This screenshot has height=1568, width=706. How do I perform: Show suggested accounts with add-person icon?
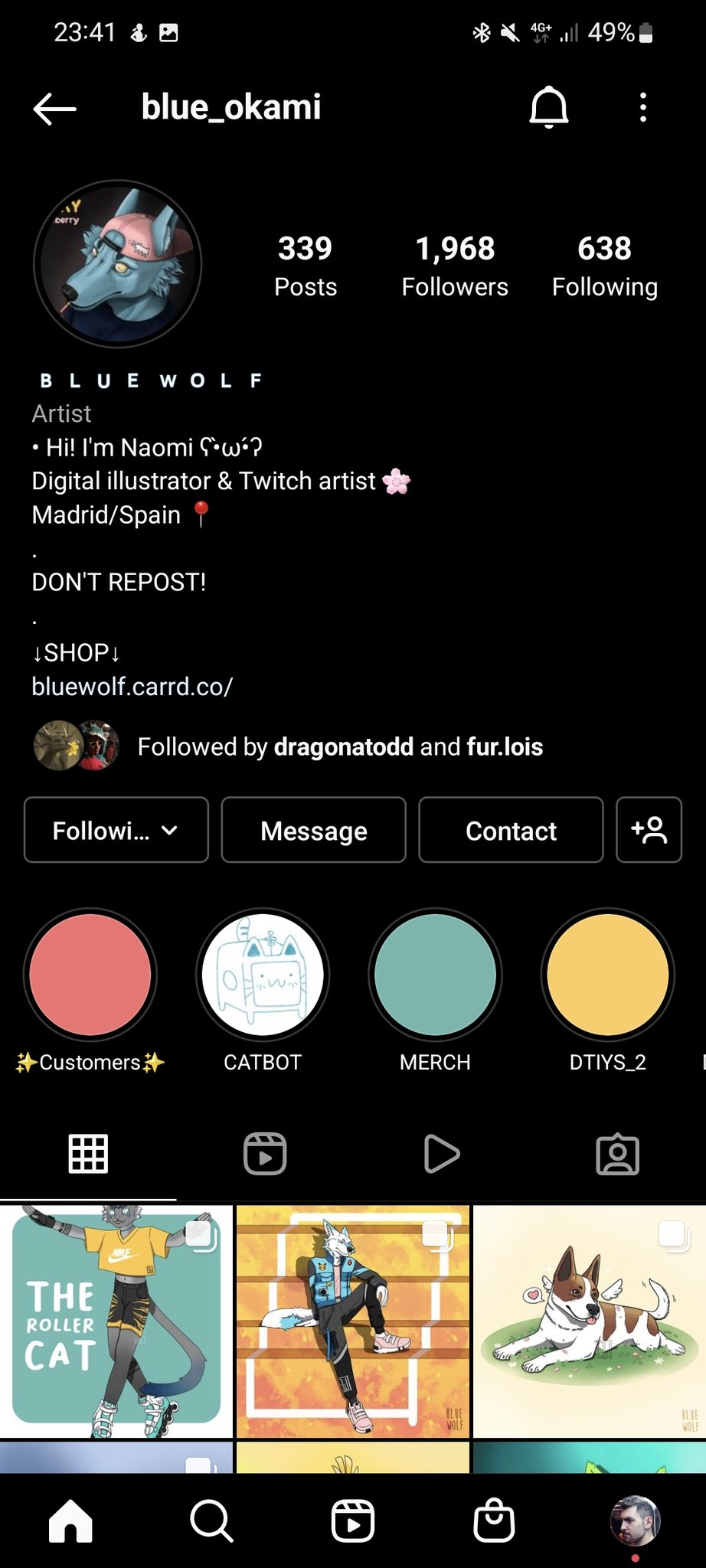(649, 831)
